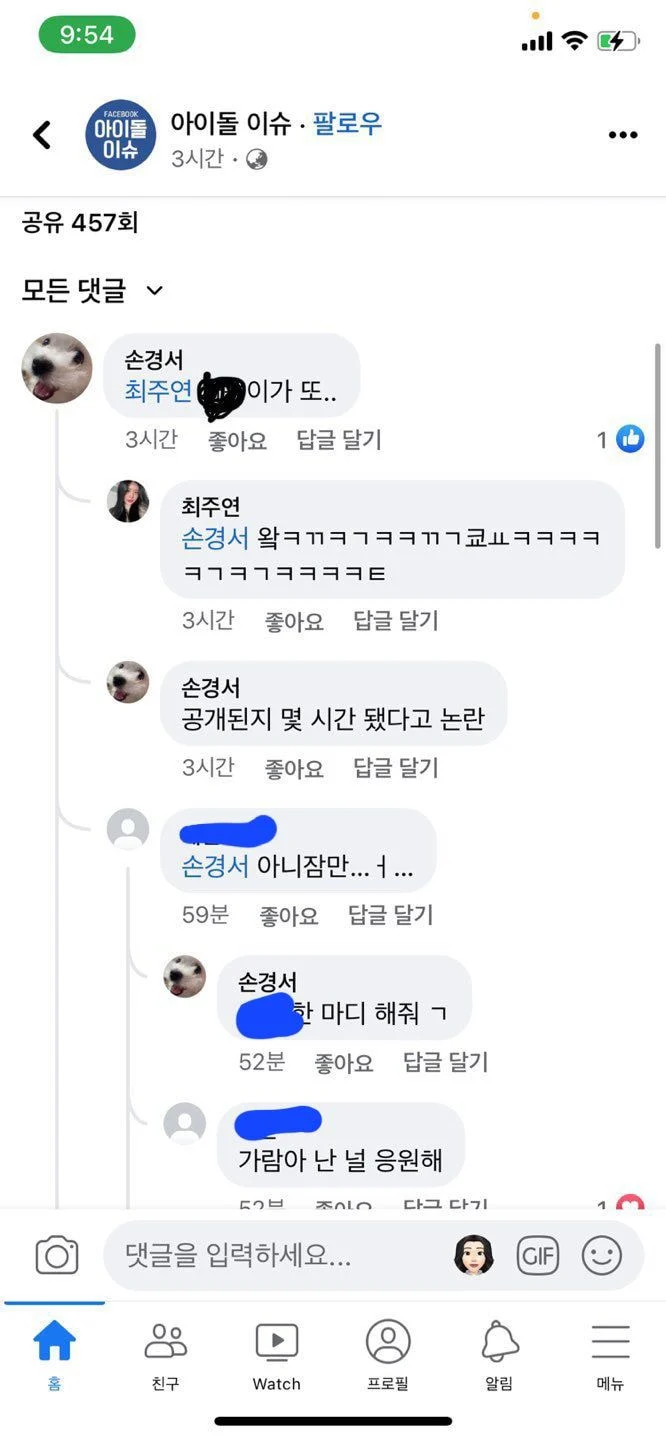Switch to the 친구 tab
This screenshot has height=1440, width=666.
(x=166, y=1356)
